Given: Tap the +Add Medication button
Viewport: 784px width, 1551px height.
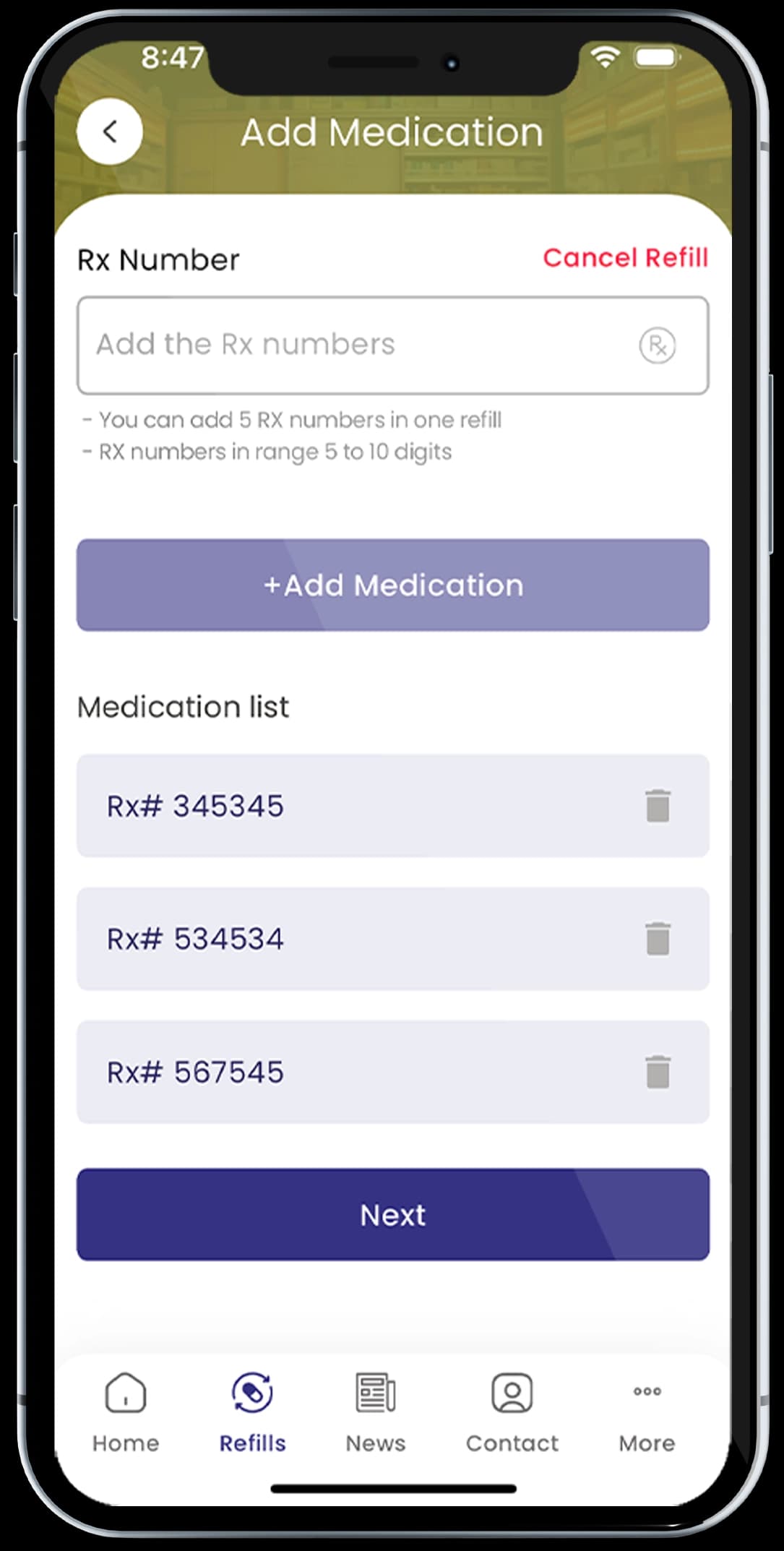Looking at the screenshot, I should point(392,585).
